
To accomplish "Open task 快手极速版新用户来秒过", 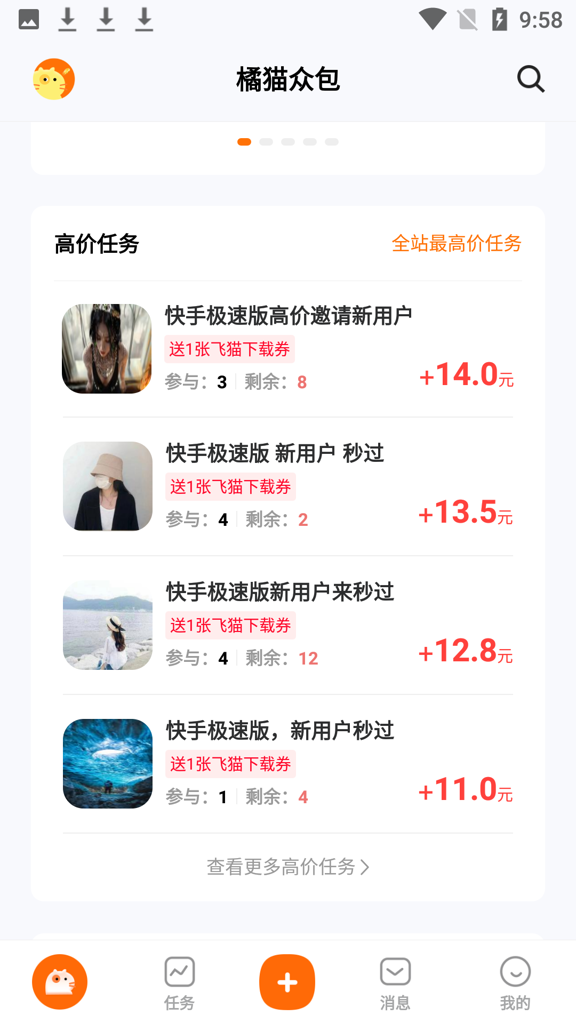I will coord(288,625).
